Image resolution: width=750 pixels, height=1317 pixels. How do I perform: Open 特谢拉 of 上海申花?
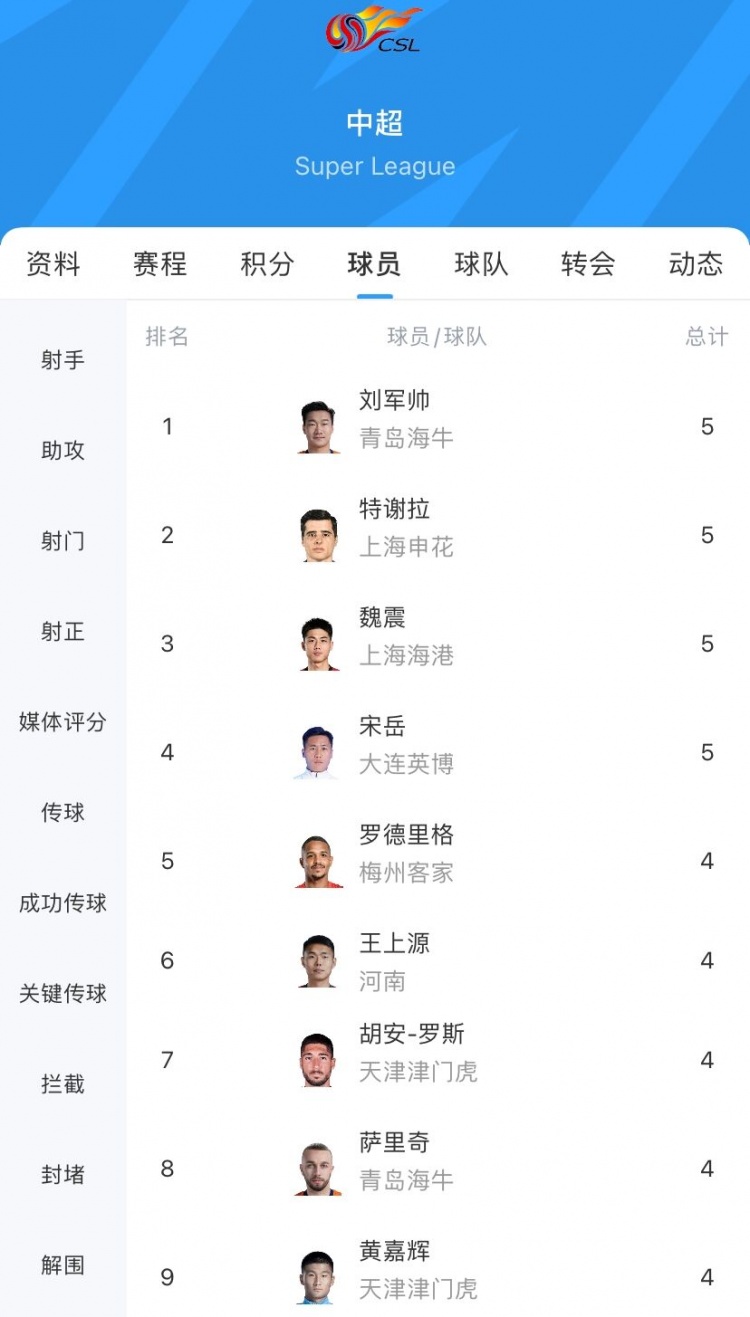(x=394, y=509)
